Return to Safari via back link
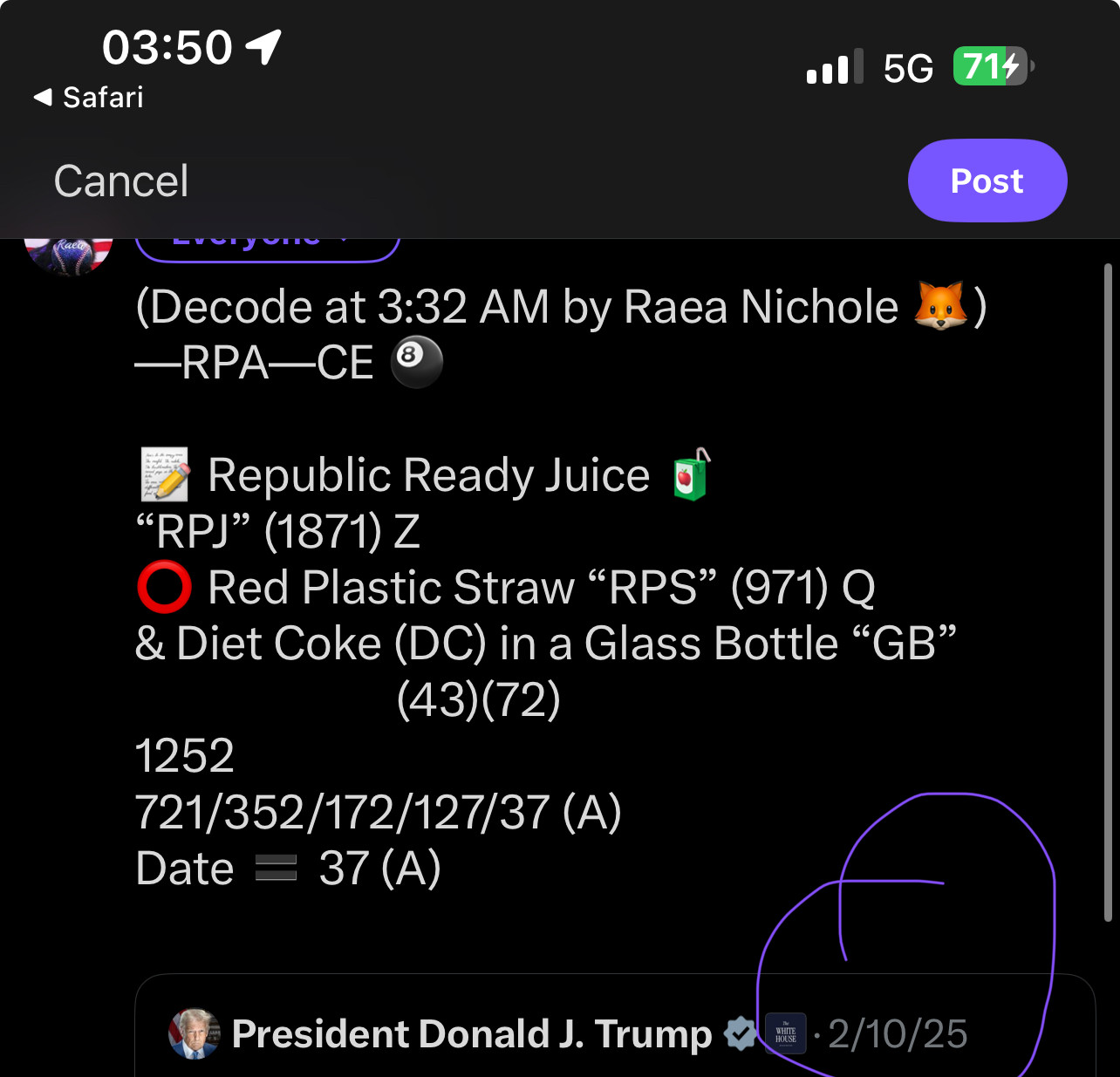1120x1077 pixels. coord(89,98)
